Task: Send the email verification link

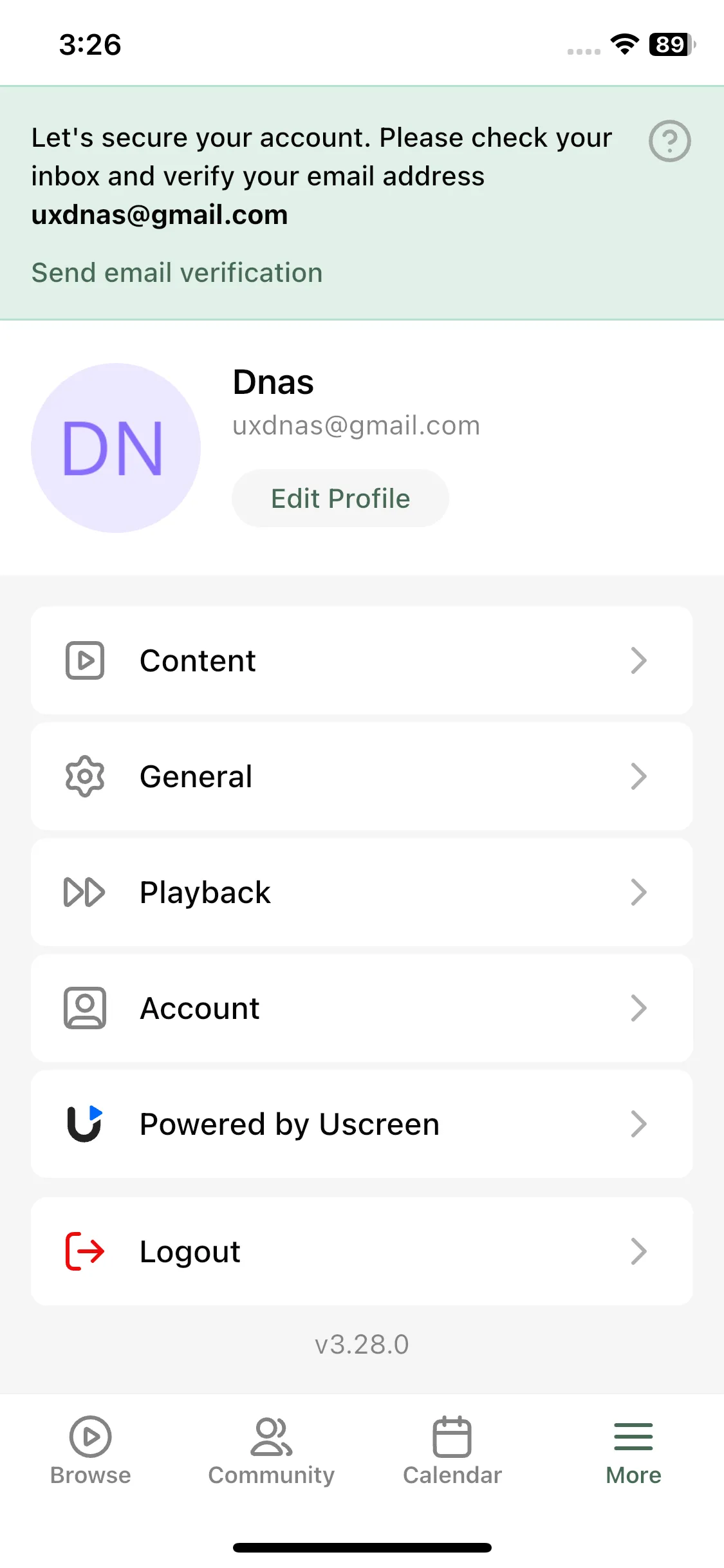Action: click(177, 273)
